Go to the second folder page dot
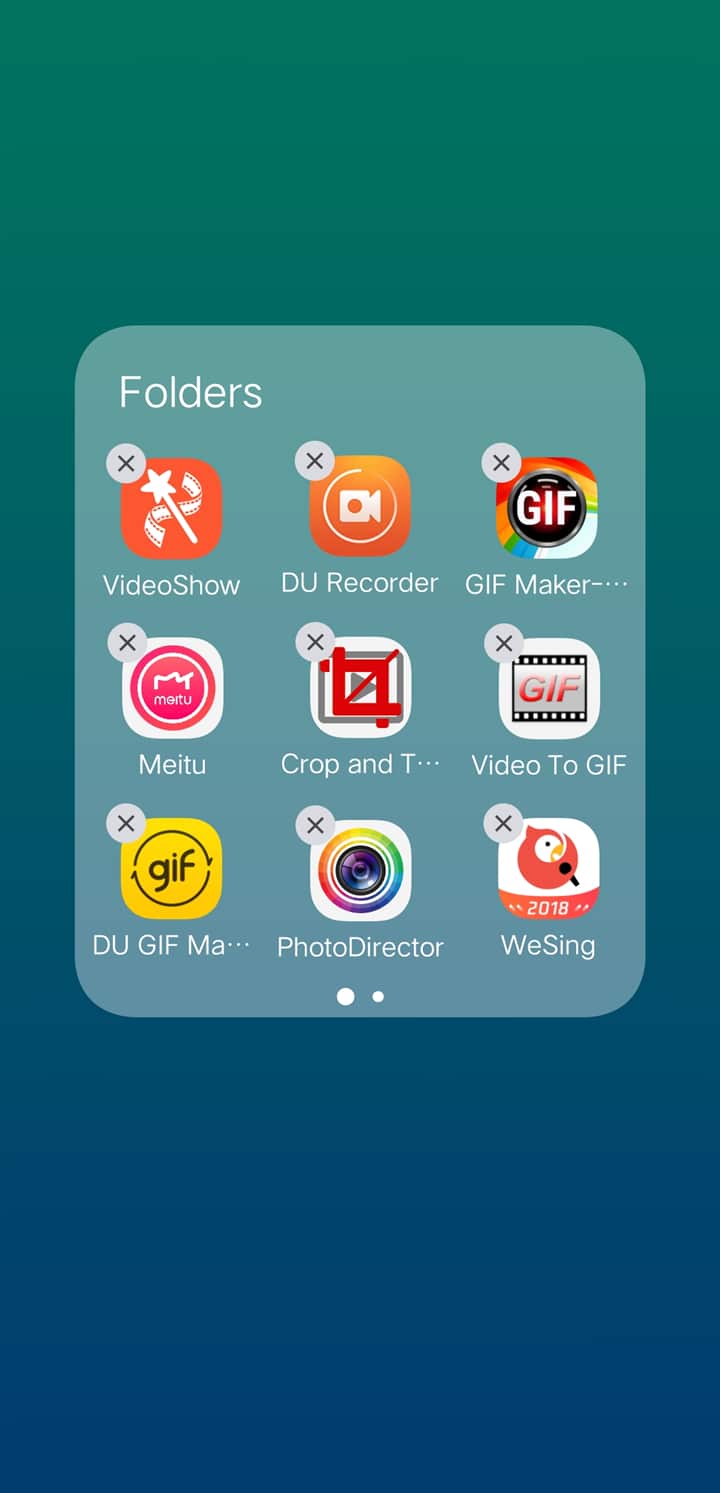This screenshot has width=720, height=1493. coord(378,996)
